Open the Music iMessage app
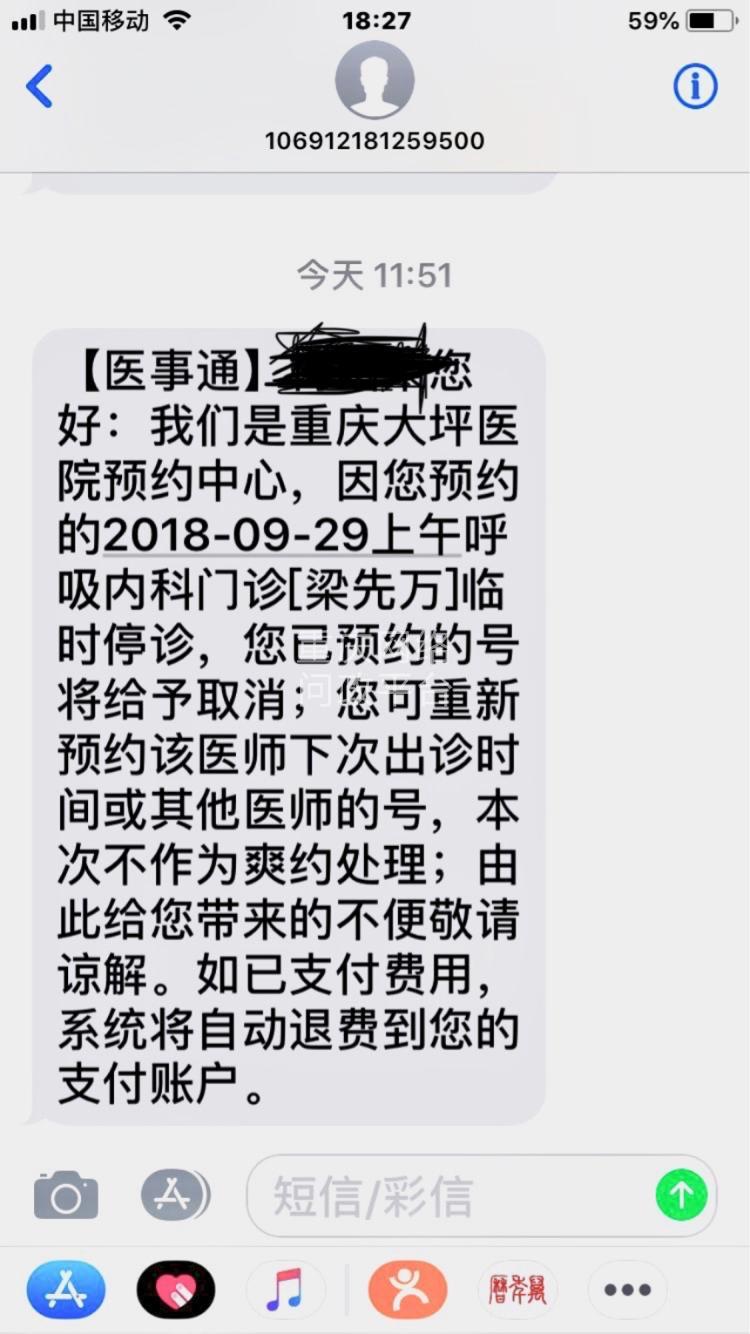The image size is (750, 1334). (285, 1289)
